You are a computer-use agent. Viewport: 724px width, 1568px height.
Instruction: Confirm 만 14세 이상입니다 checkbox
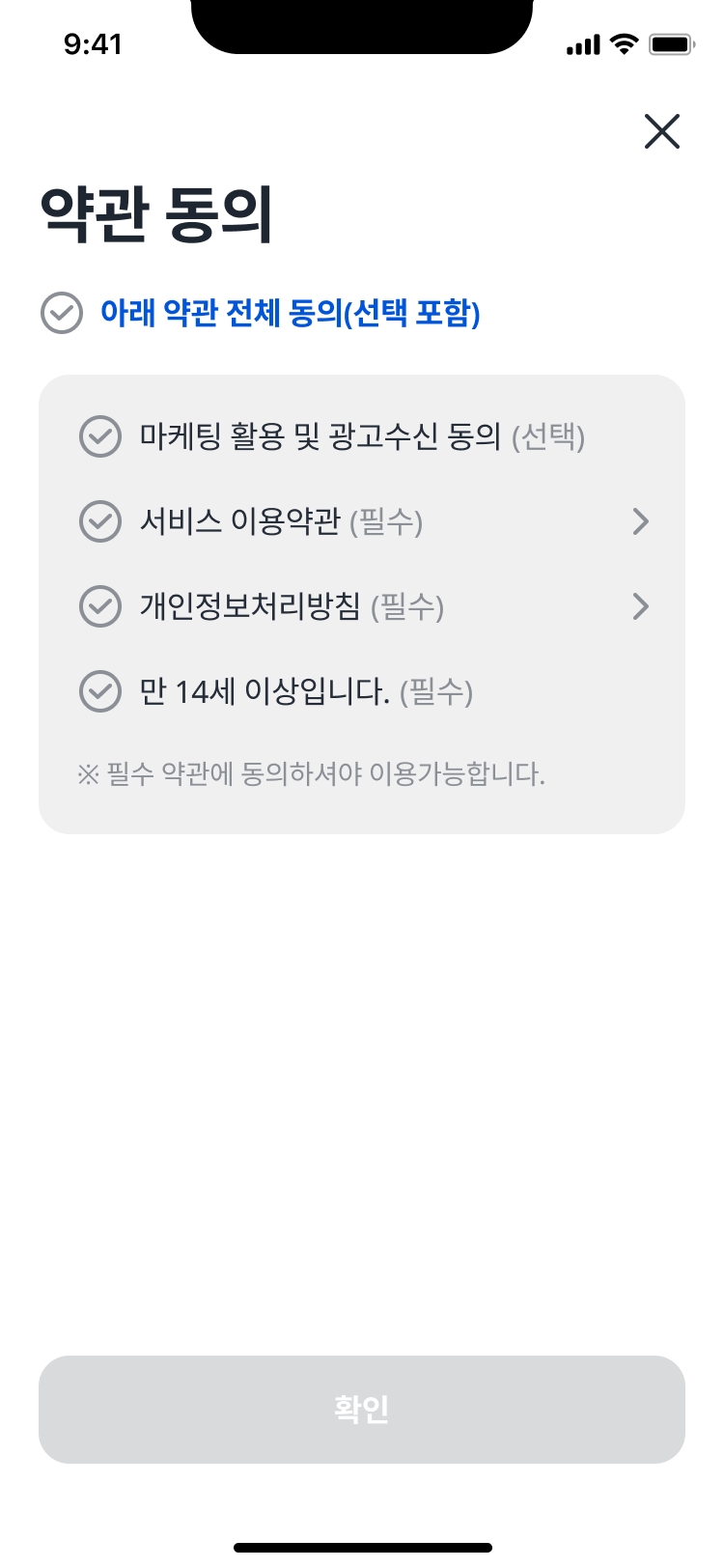[x=100, y=691]
